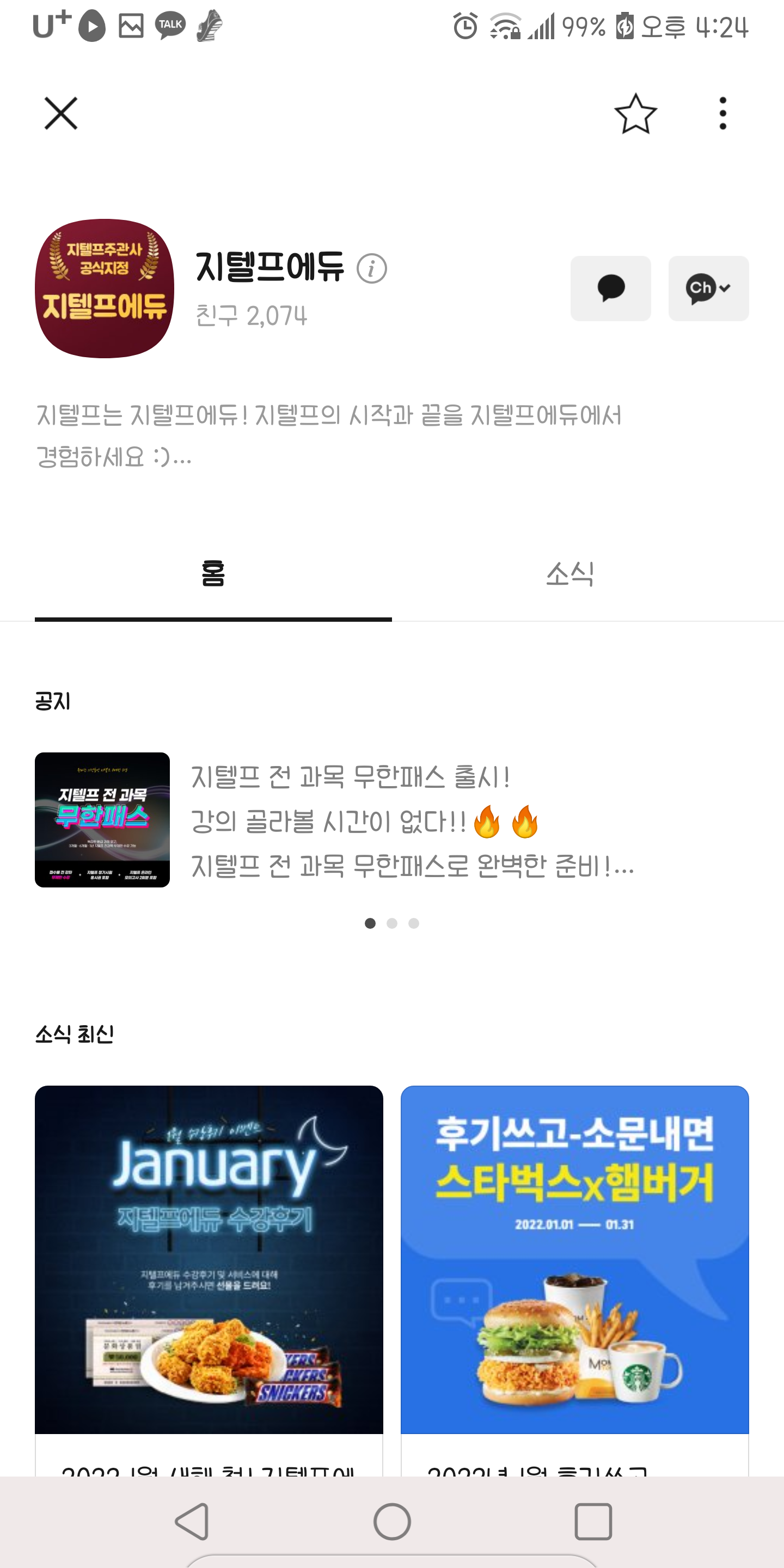Select the 홈 tab
The height and width of the screenshot is (1568, 784).
(213, 574)
